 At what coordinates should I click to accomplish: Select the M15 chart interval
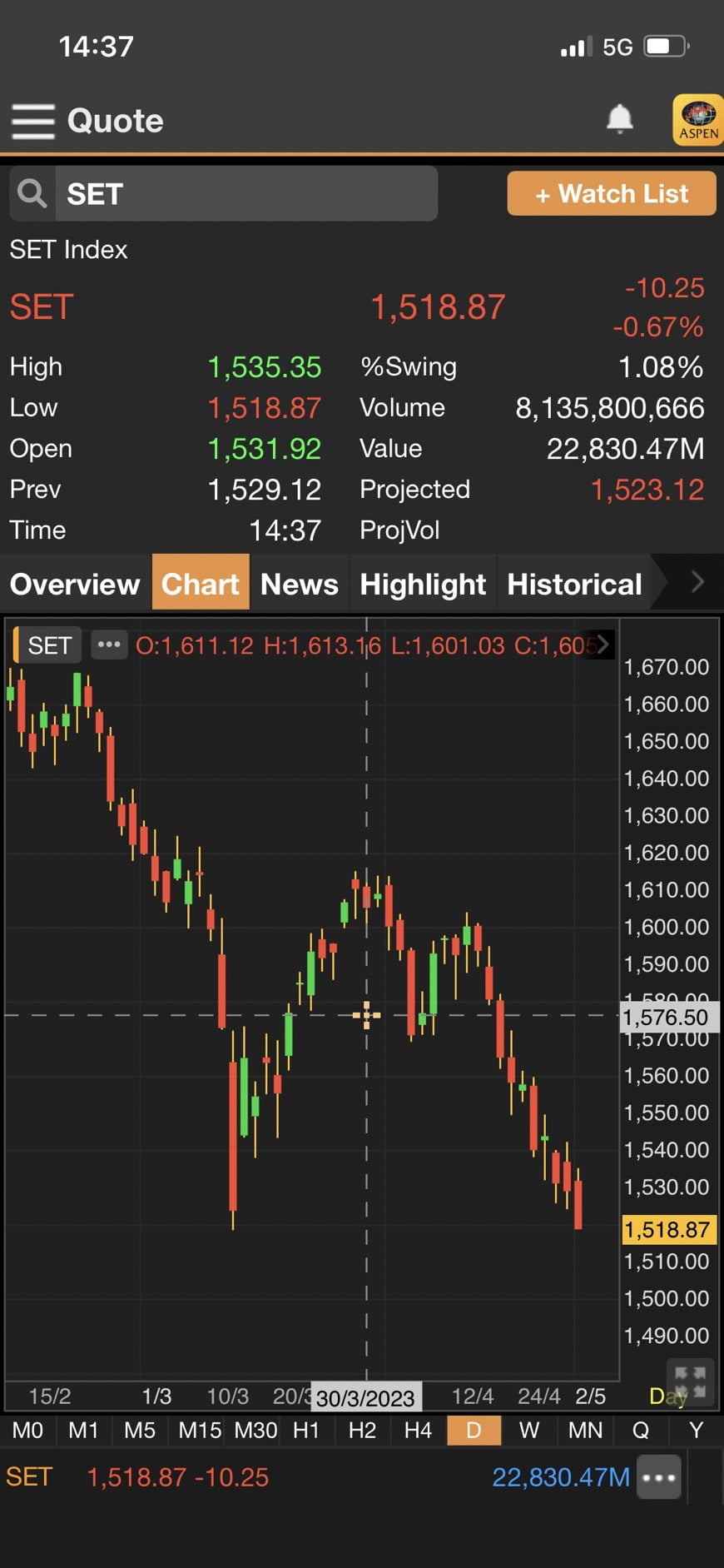pyautogui.click(x=200, y=1431)
